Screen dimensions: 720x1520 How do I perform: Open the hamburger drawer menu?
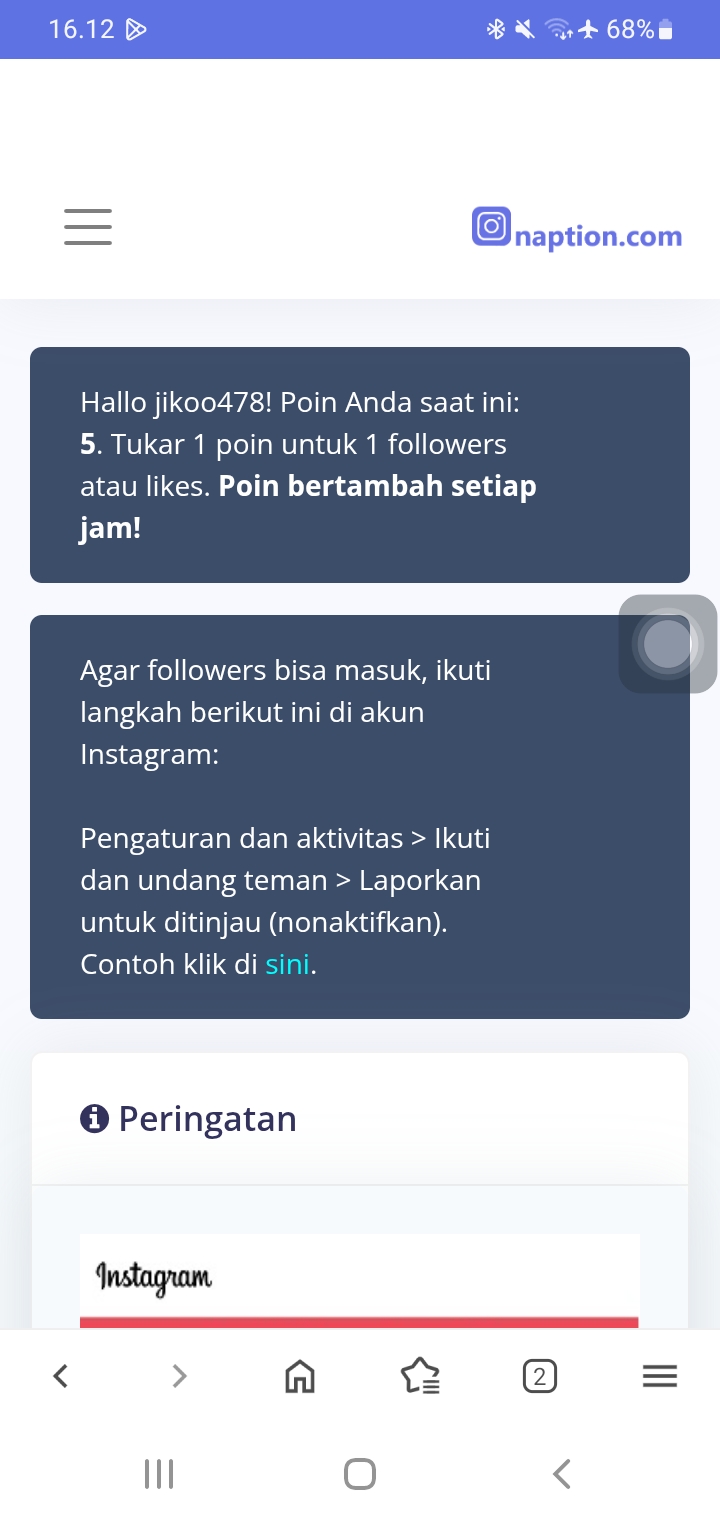click(x=88, y=227)
